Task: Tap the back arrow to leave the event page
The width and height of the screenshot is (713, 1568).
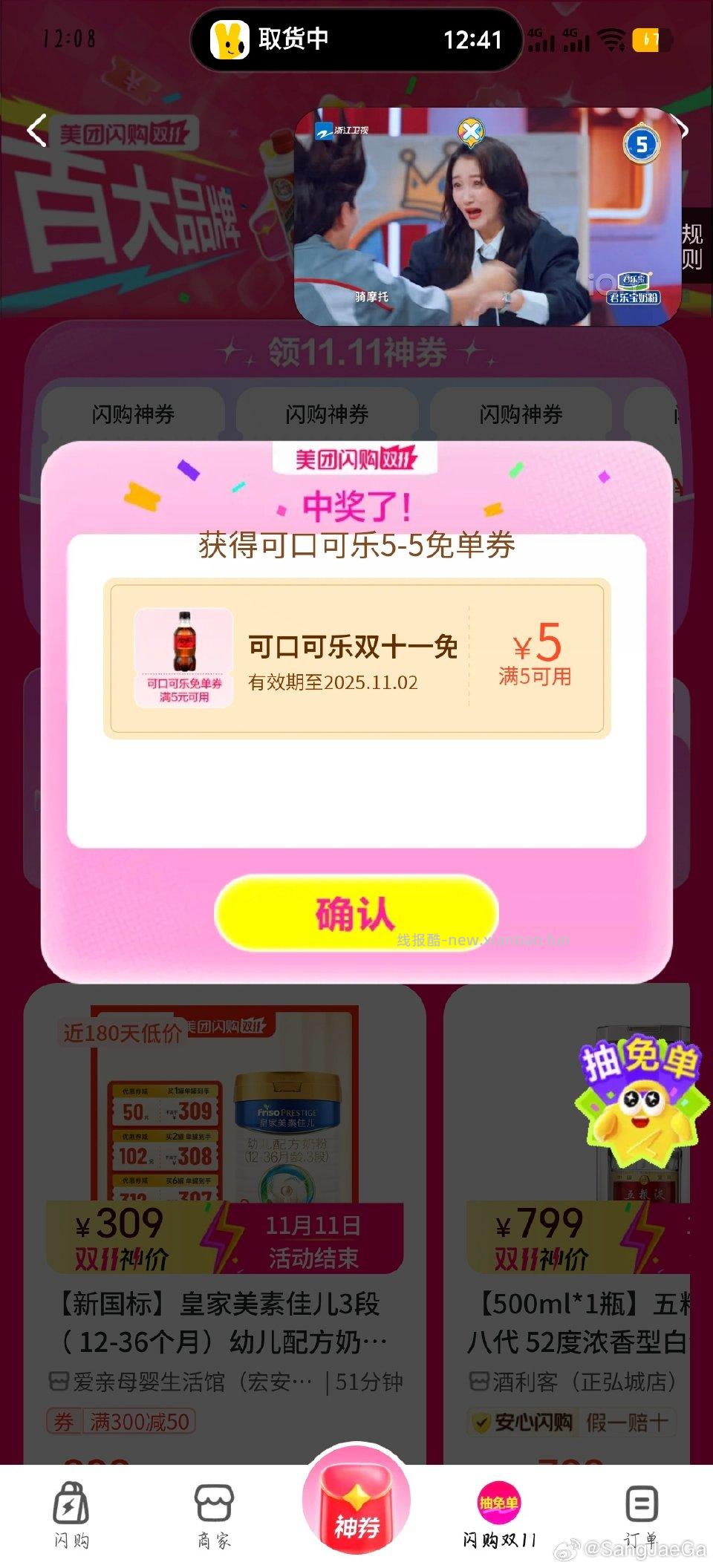Action: pyautogui.click(x=34, y=130)
